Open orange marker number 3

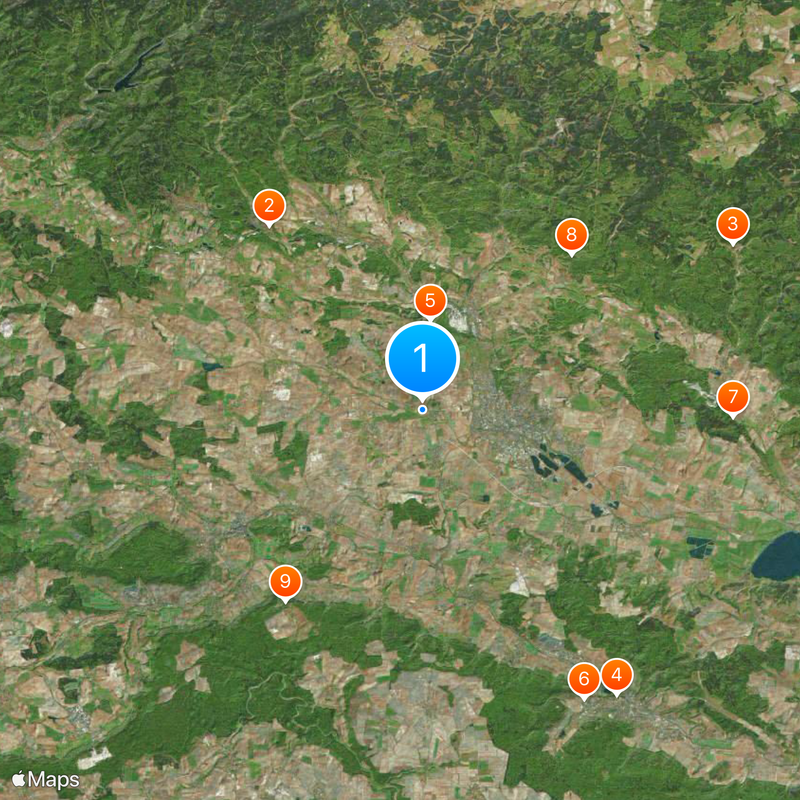click(x=733, y=225)
